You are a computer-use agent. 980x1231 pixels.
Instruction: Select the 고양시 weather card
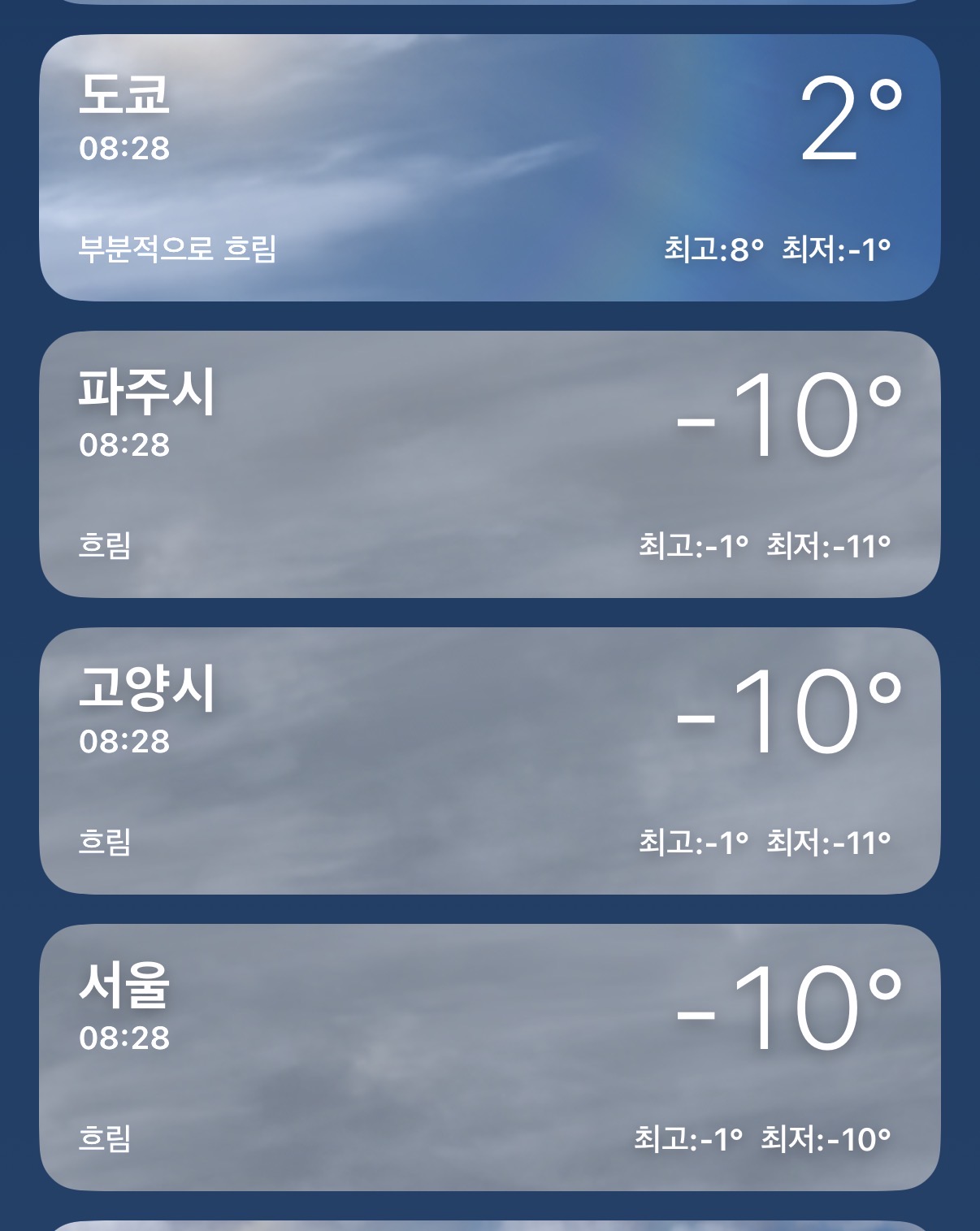click(x=489, y=761)
